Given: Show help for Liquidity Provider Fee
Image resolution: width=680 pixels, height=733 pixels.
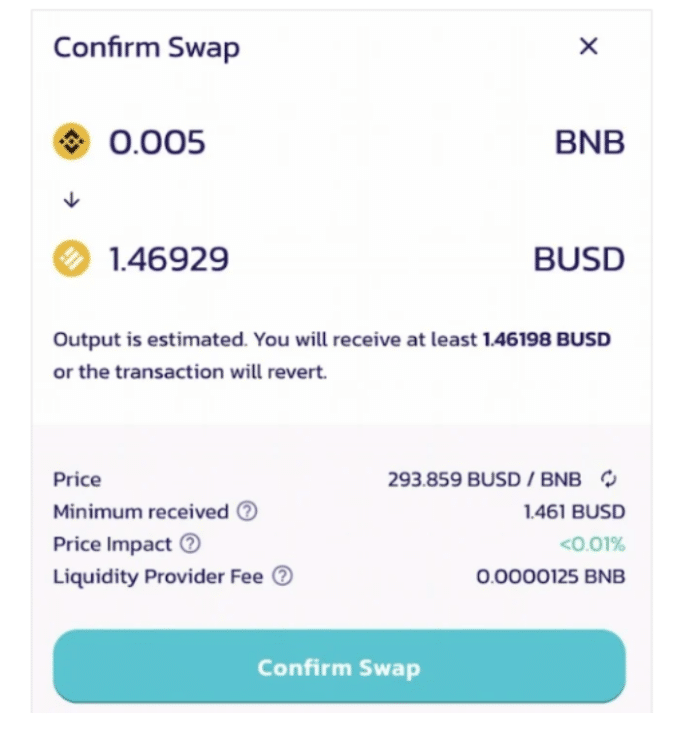Looking at the screenshot, I should coord(283,576).
